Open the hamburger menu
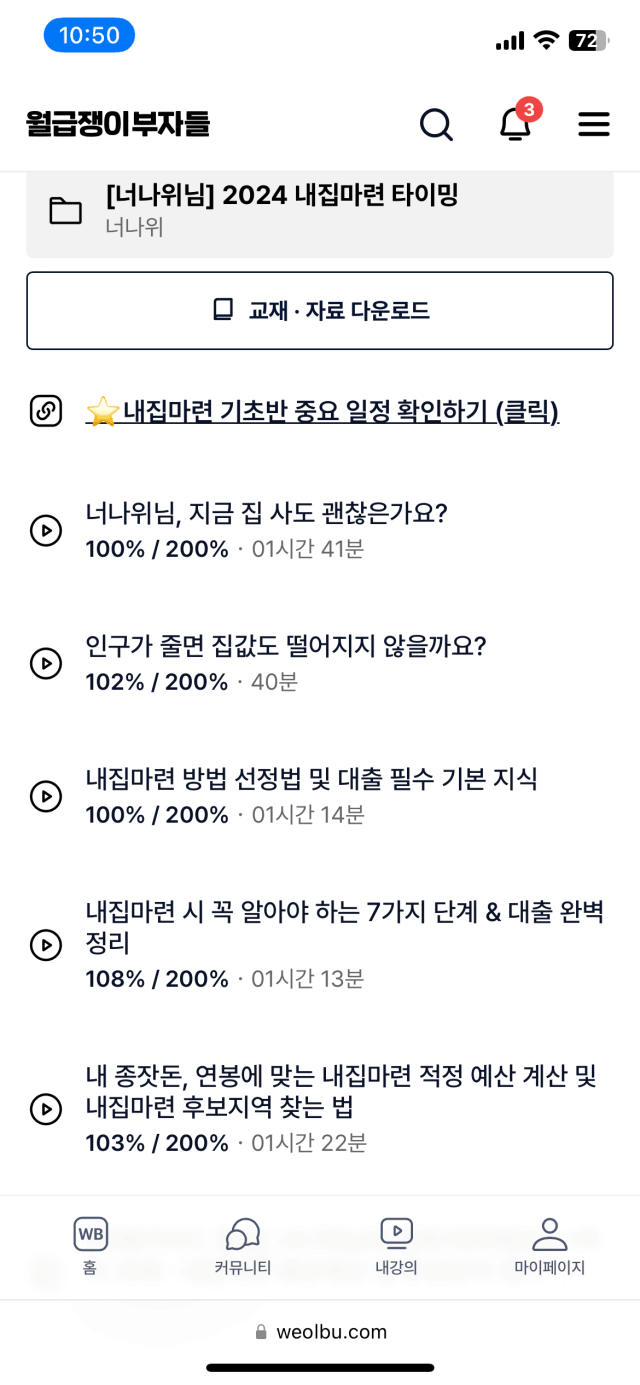 [x=594, y=125]
